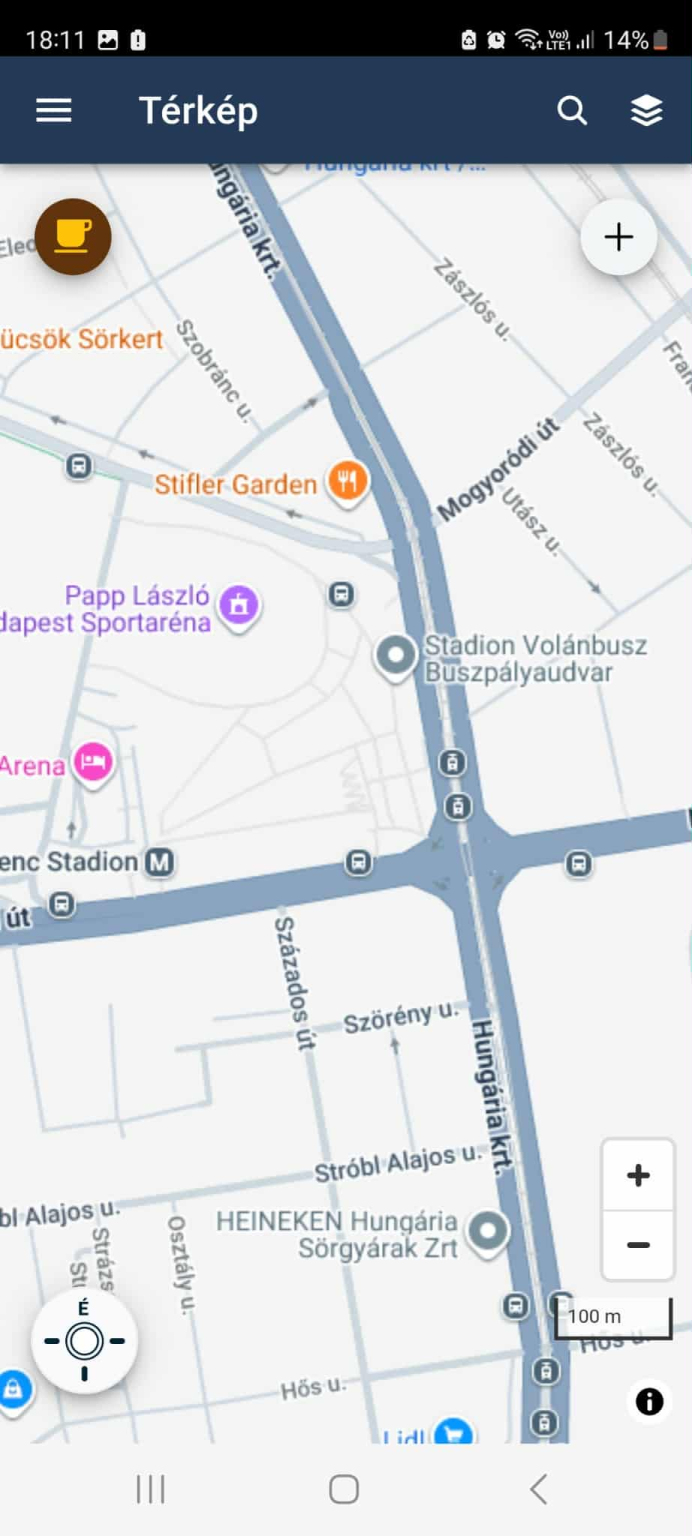Zoom in on the map
692x1536 pixels.
click(x=638, y=1175)
